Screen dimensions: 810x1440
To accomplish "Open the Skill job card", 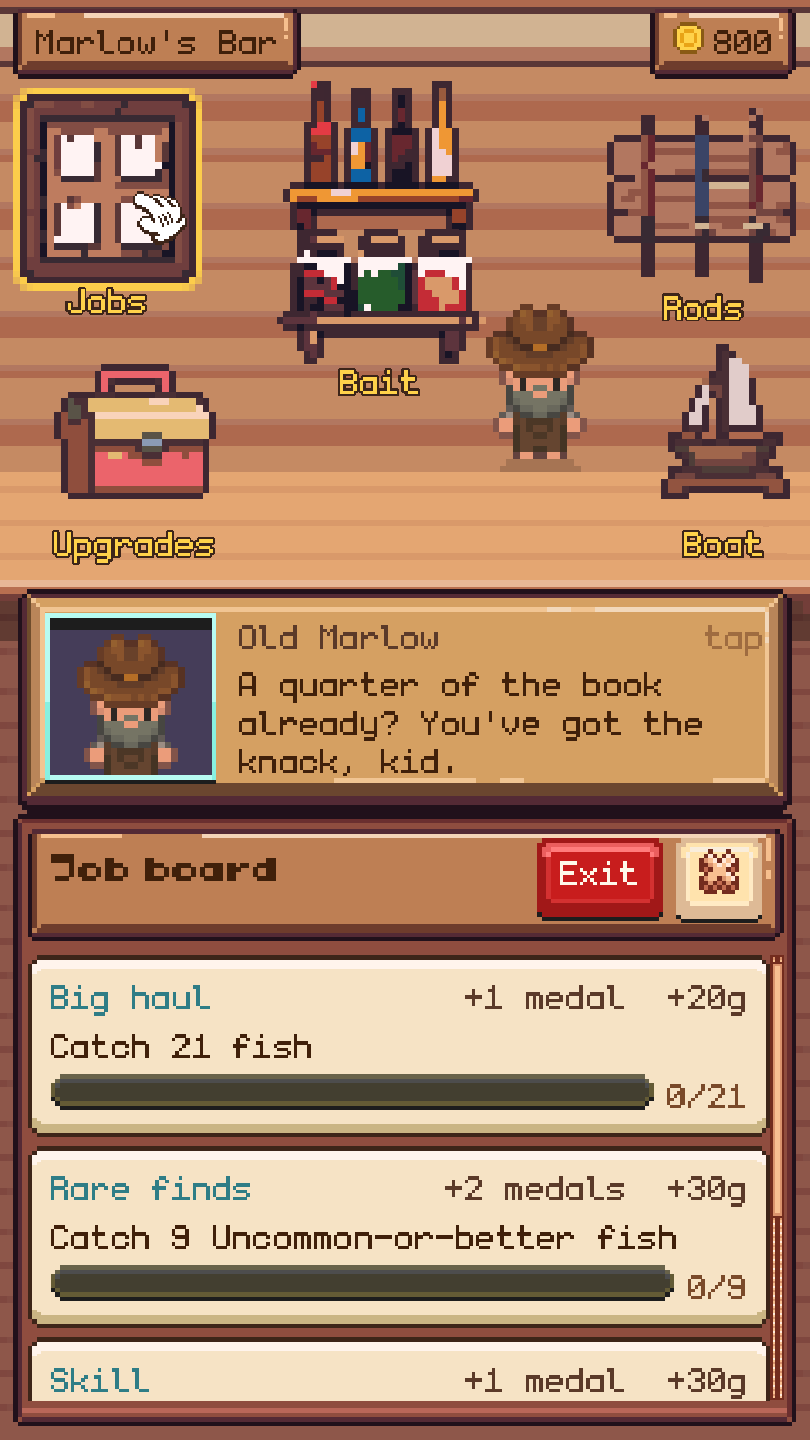I will [x=399, y=1372].
